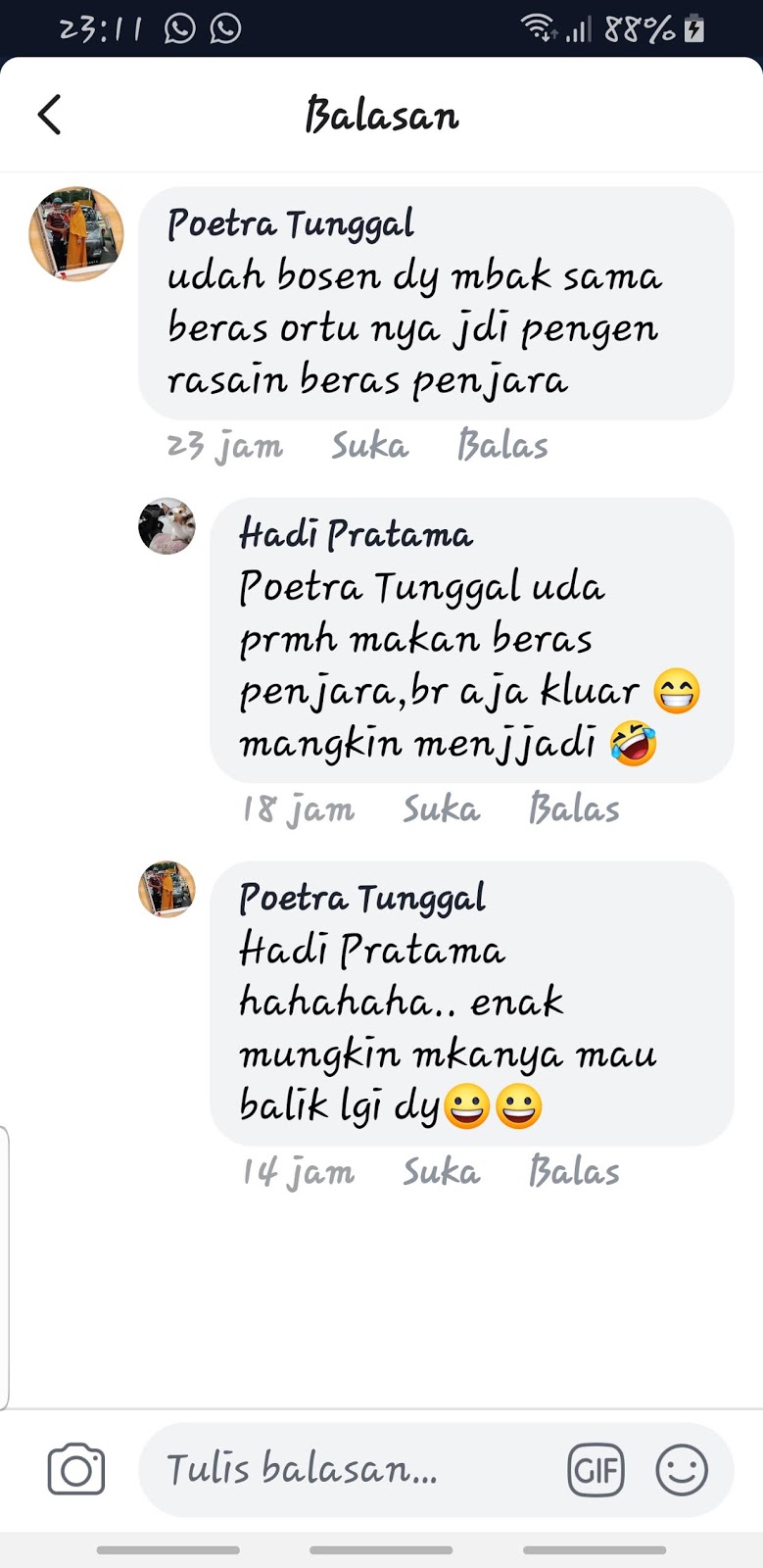
Task: Open Poetra Tunggal's name on the first comment
Action: 291,224
